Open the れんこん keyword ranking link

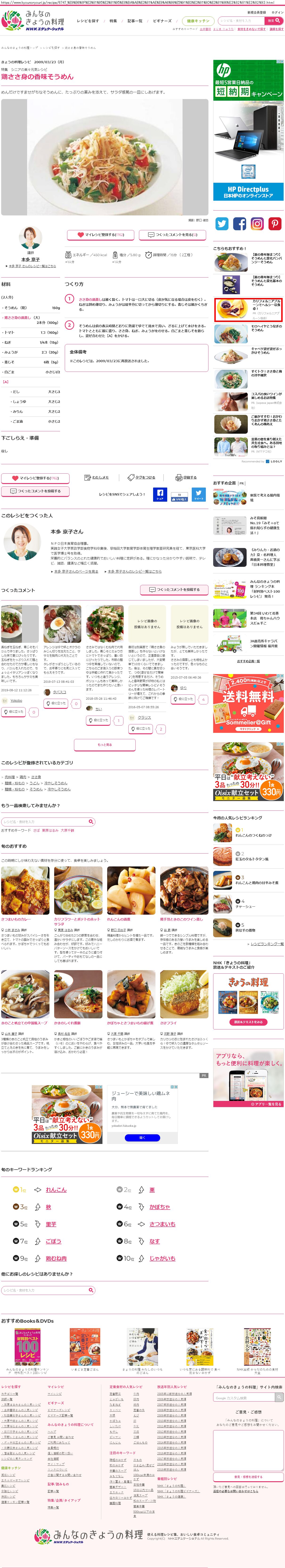pyautogui.click(x=56, y=1189)
